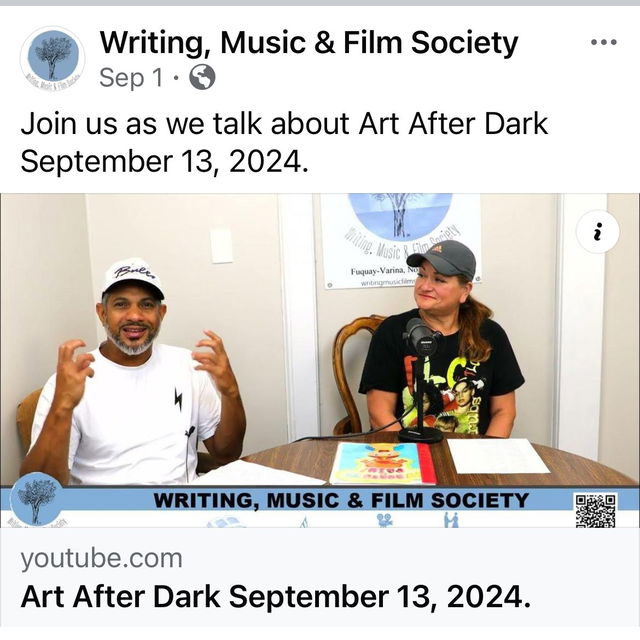Viewport: 640px width, 640px height.
Task: Open the youtube.com link titled Art After Dark
Action: [274, 597]
